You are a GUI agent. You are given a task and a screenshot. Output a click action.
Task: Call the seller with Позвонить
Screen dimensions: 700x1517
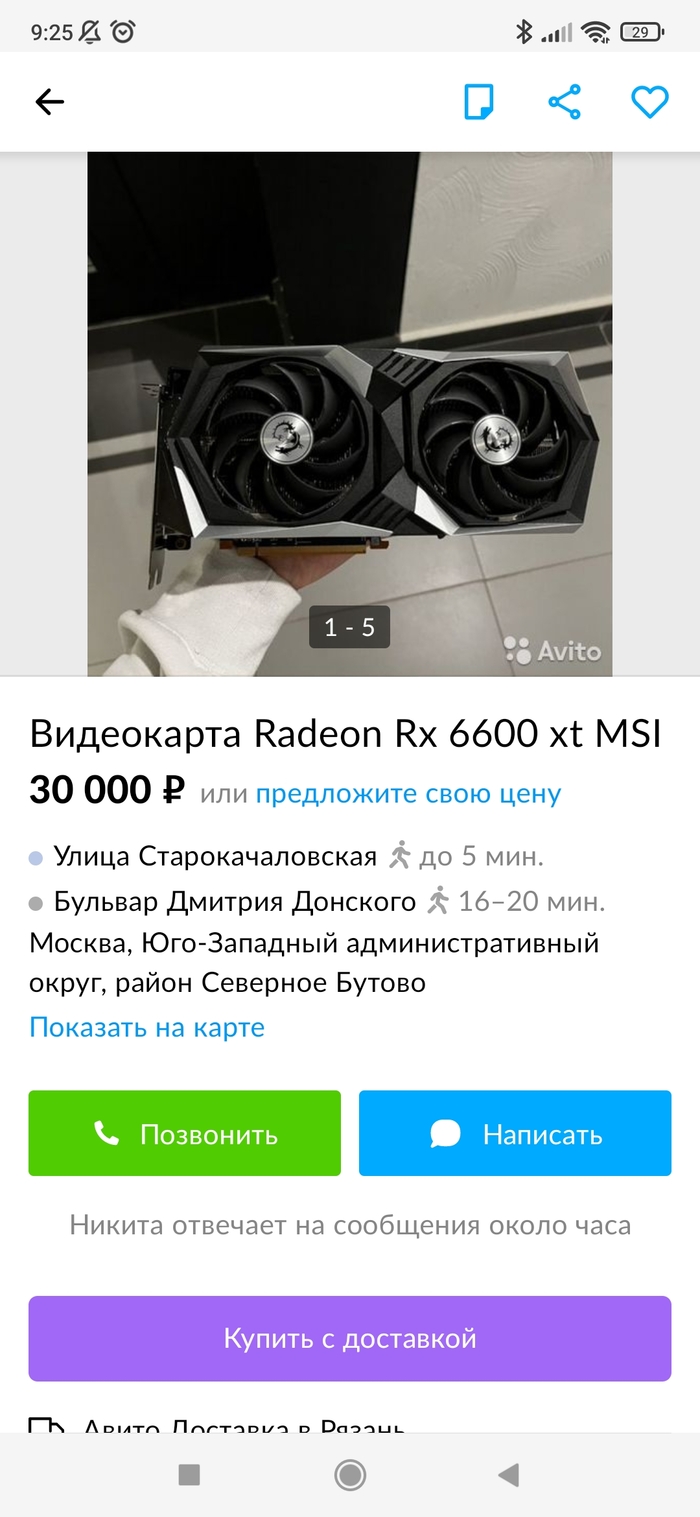185,1133
